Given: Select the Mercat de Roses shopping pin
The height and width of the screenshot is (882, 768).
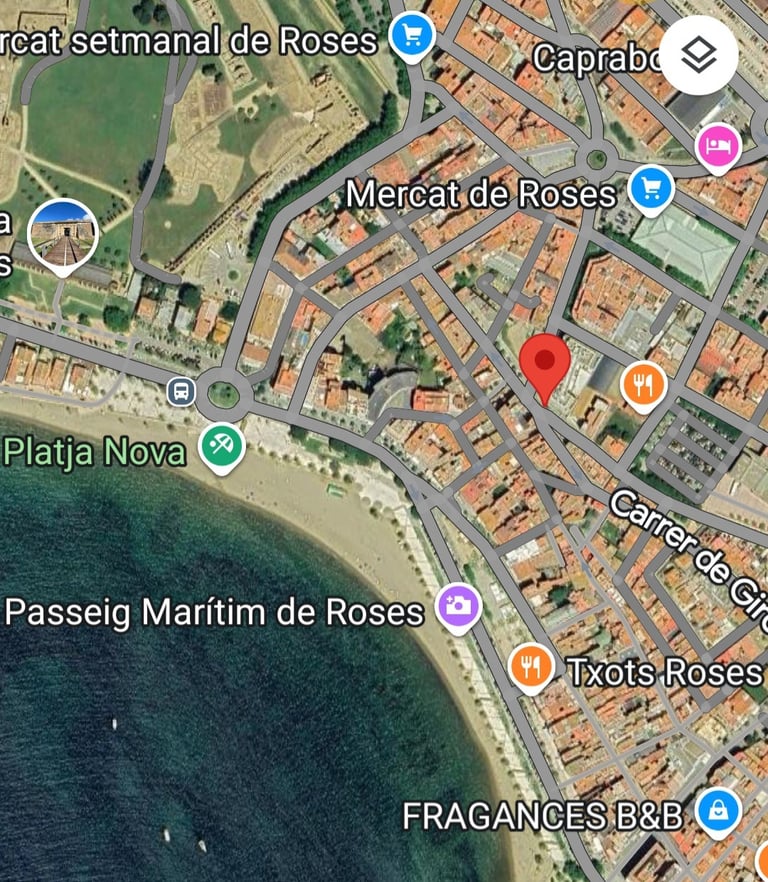Looking at the screenshot, I should coord(651,190).
